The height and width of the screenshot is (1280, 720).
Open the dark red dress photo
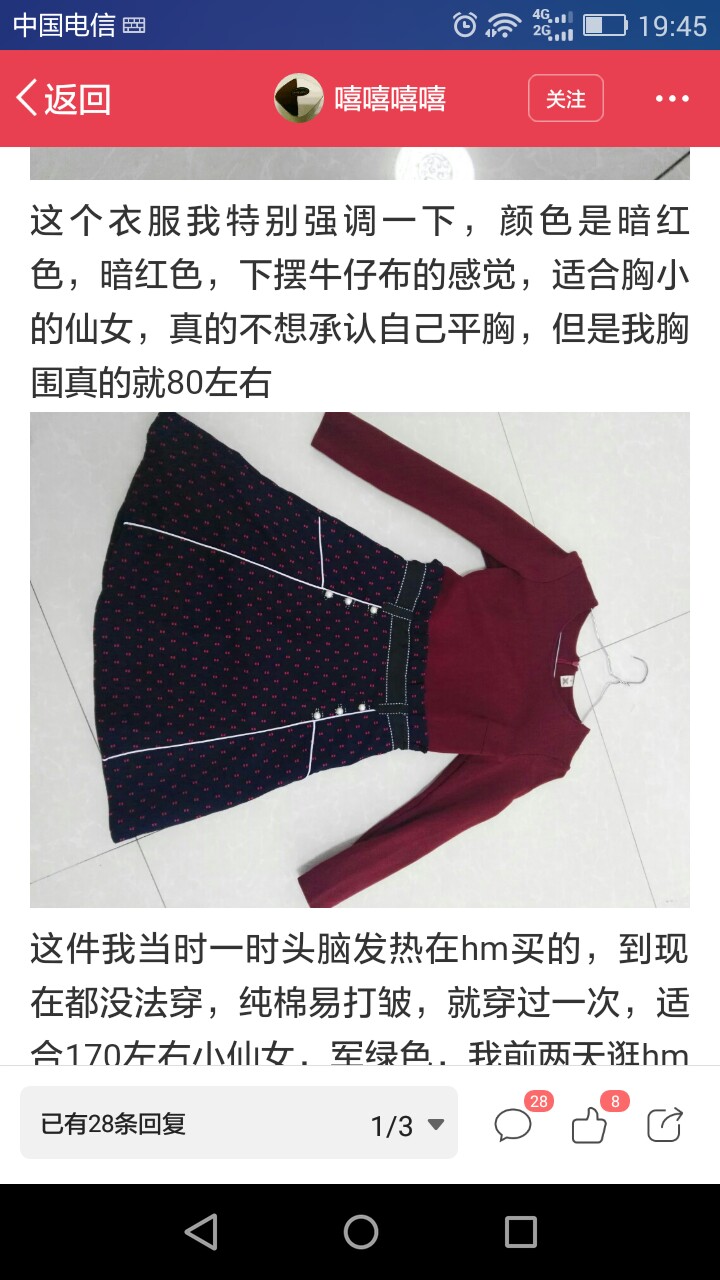click(360, 660)
